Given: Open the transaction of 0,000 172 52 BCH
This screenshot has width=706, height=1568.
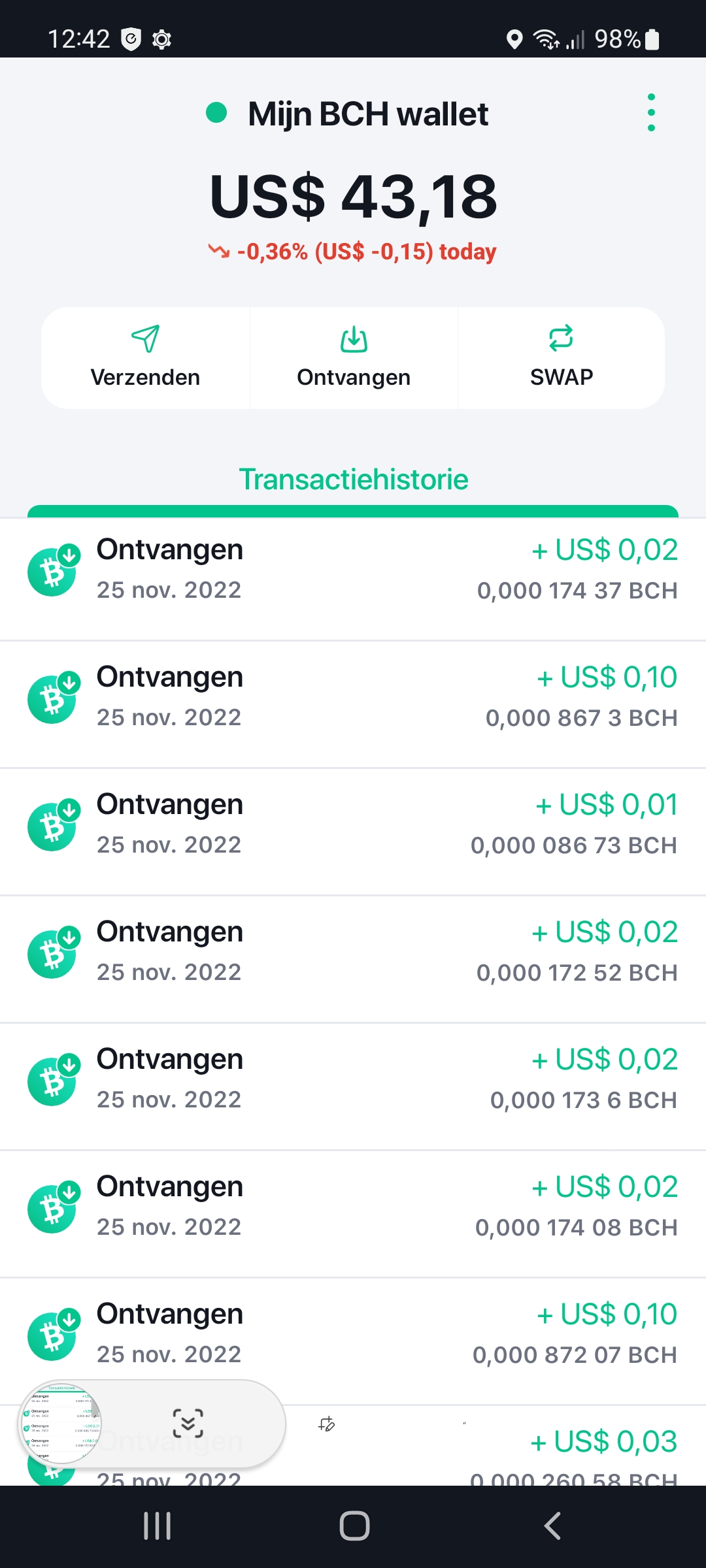Looking at the screenshot, I should pyautogui.click(x=353, y=959).
